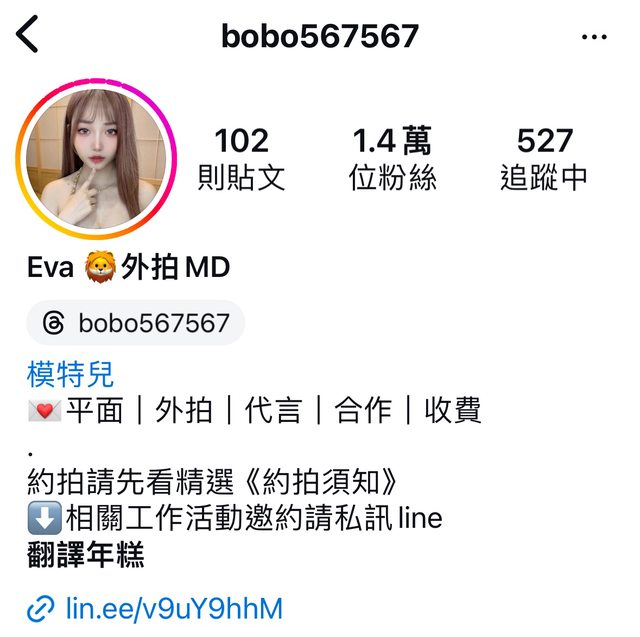The height and width of the screenshot is (637, 640).
Task: Open the Threads bobo567567 badge
Action: (136, 323)
